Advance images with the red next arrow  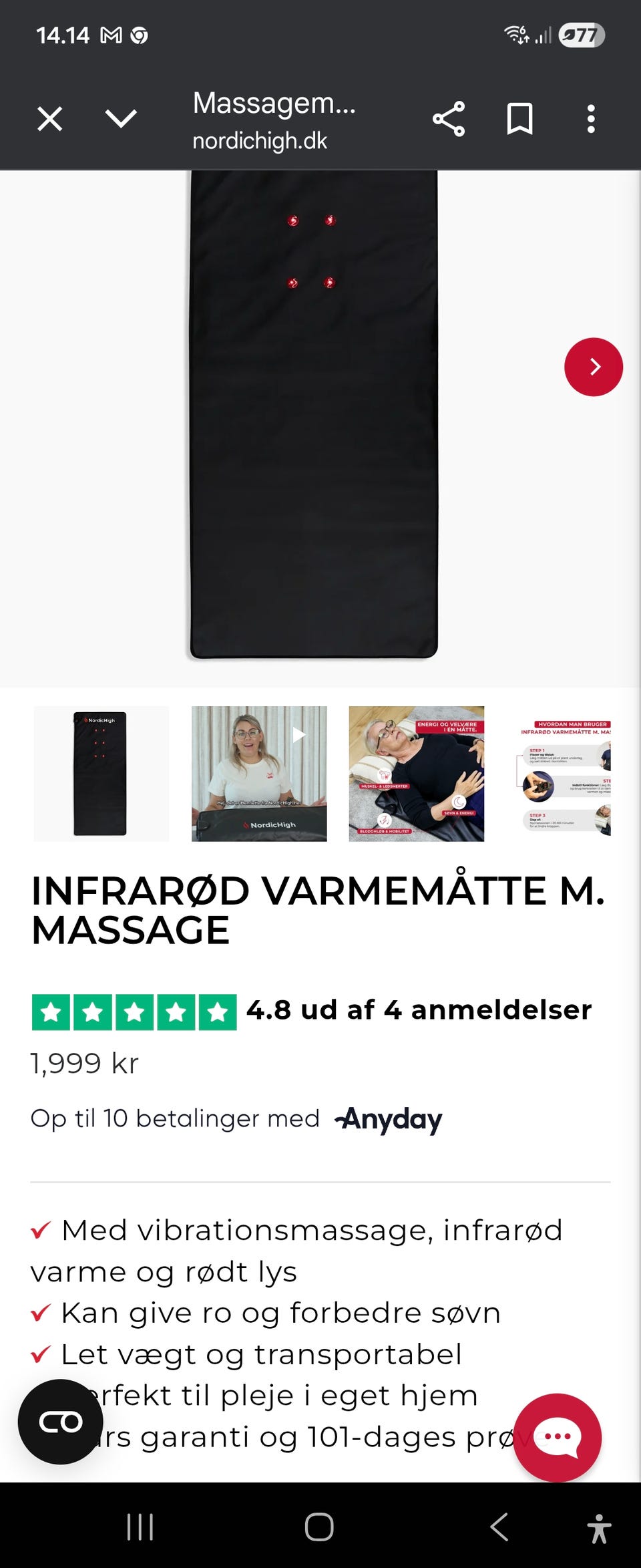[593, 367]
